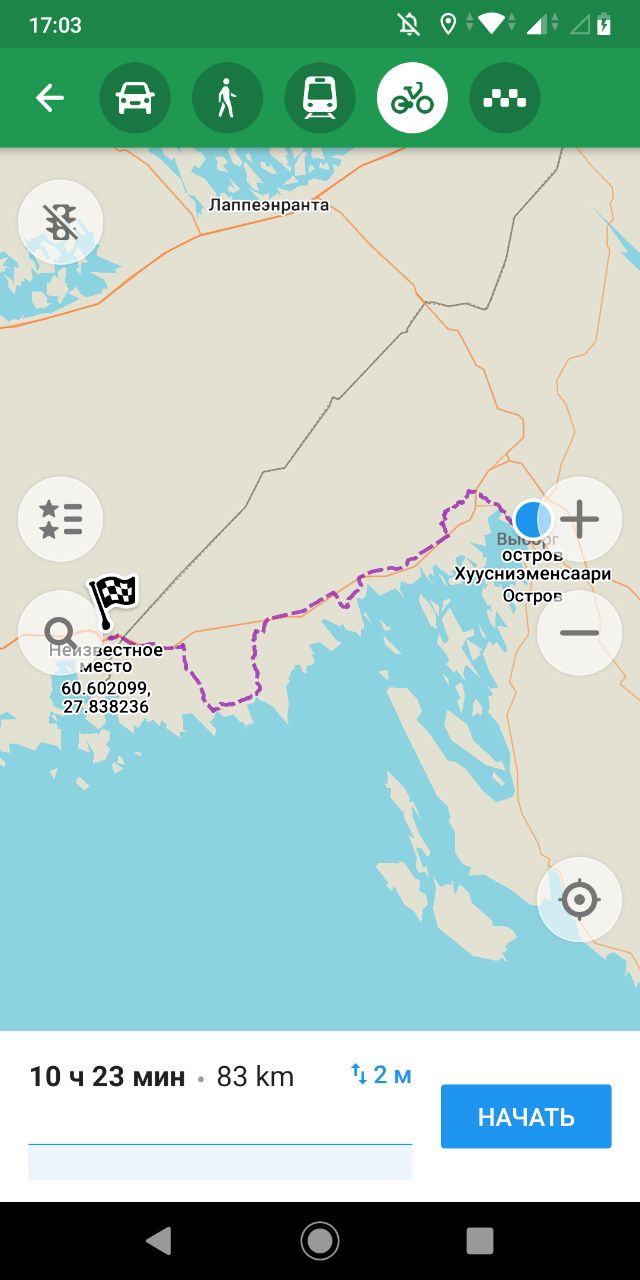Open the elevation profile chart

[x=220, y=1161]
